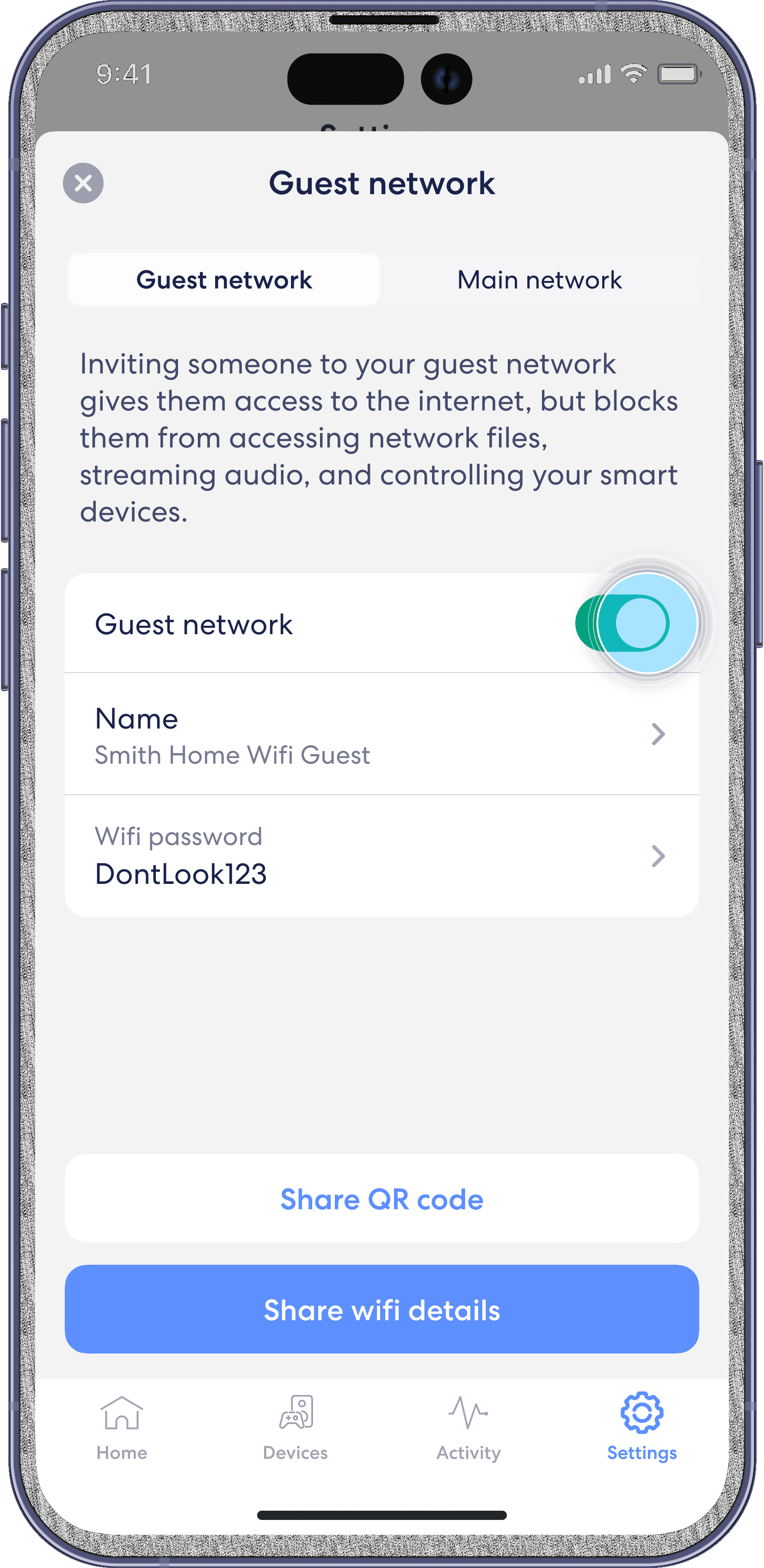Switch to the Main network segment

[x=539, y=280]
